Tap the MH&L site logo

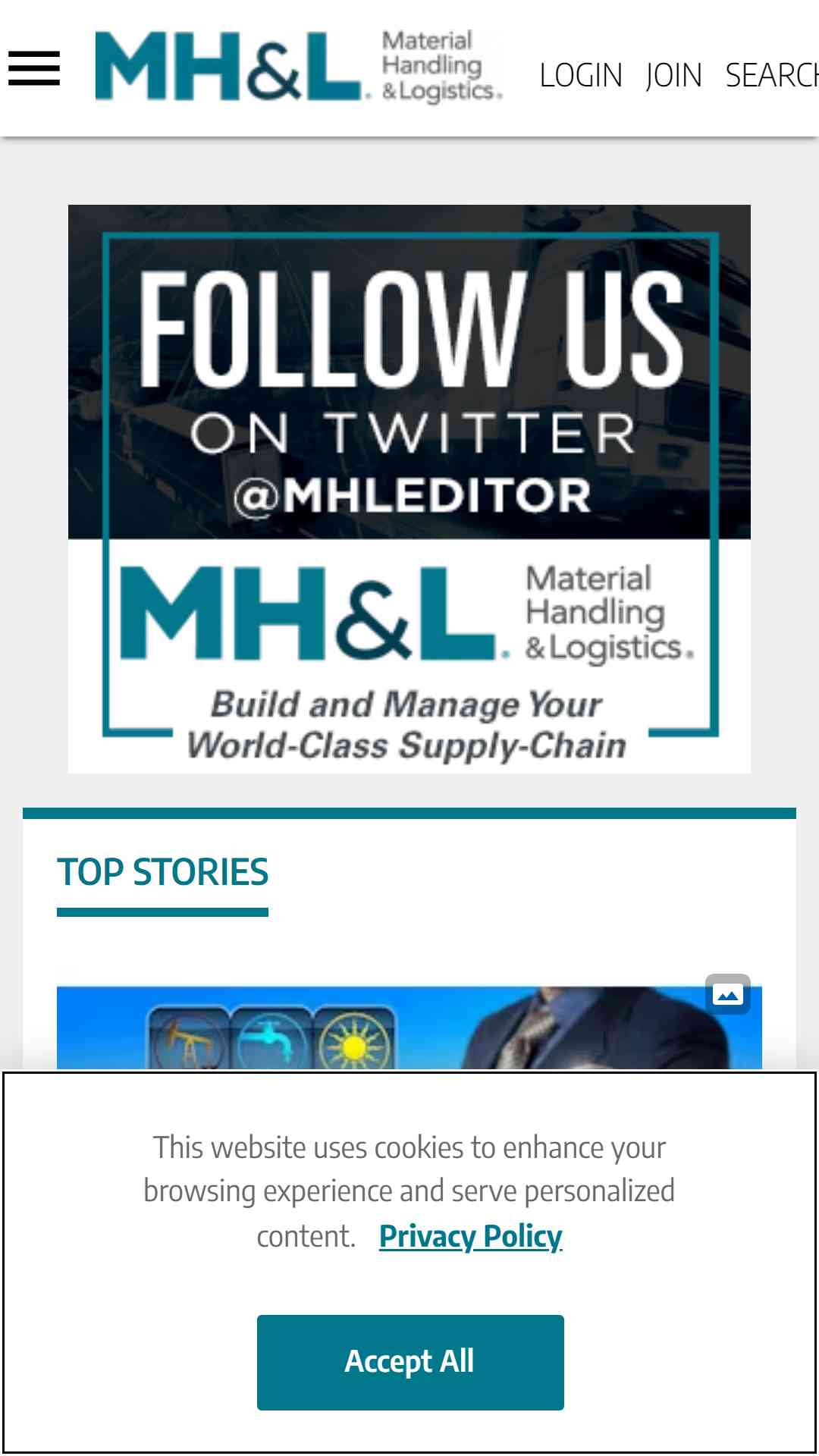point(298,67)
